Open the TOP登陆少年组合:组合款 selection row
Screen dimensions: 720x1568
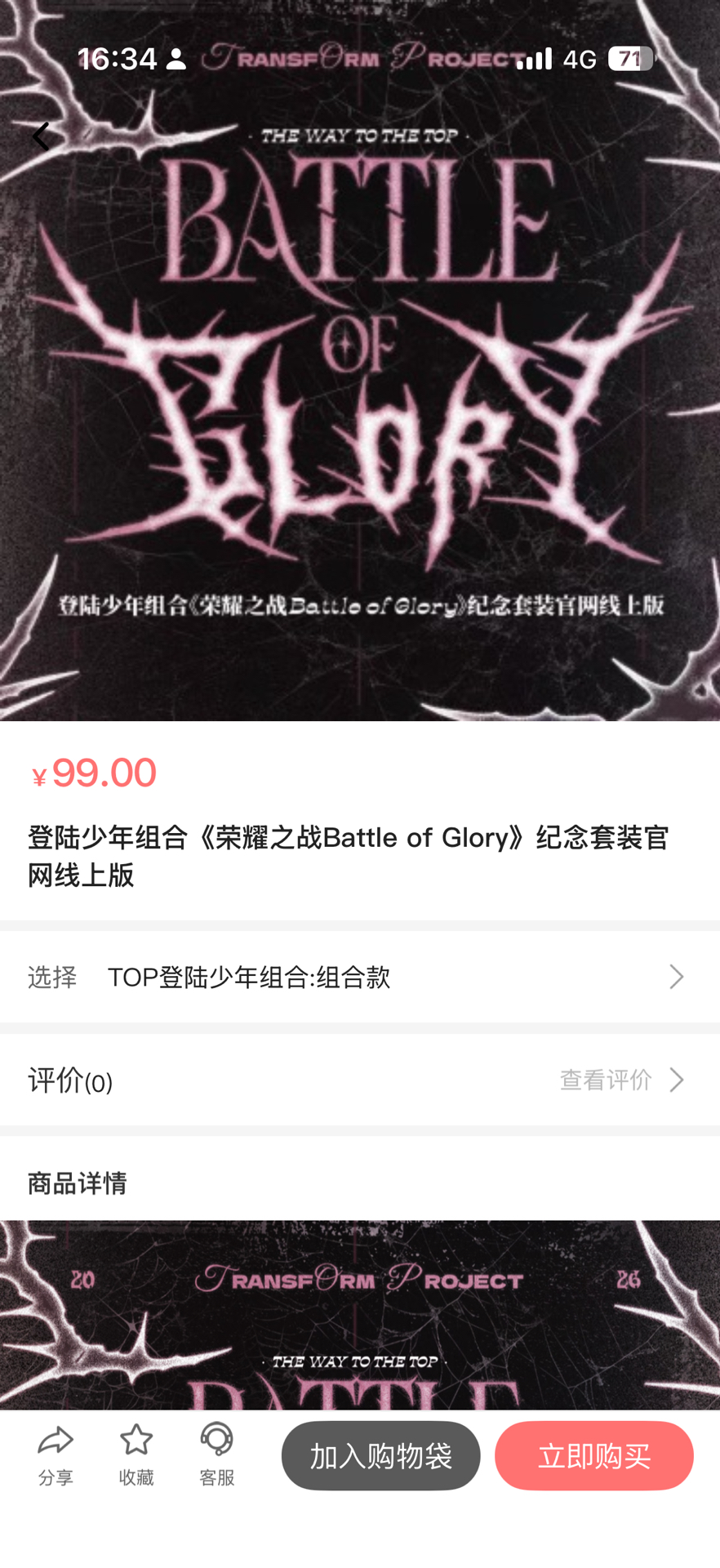coord(251,977)
